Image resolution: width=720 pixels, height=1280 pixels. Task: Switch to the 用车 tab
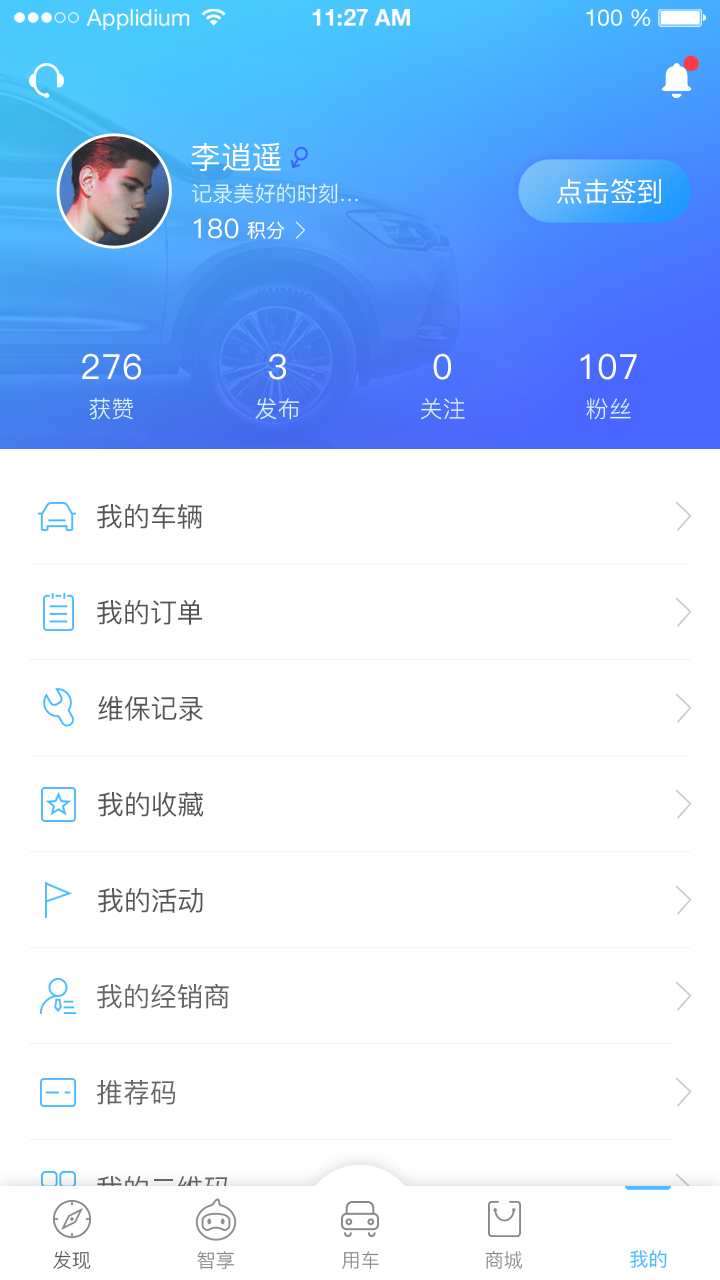tap(359, 1230)
